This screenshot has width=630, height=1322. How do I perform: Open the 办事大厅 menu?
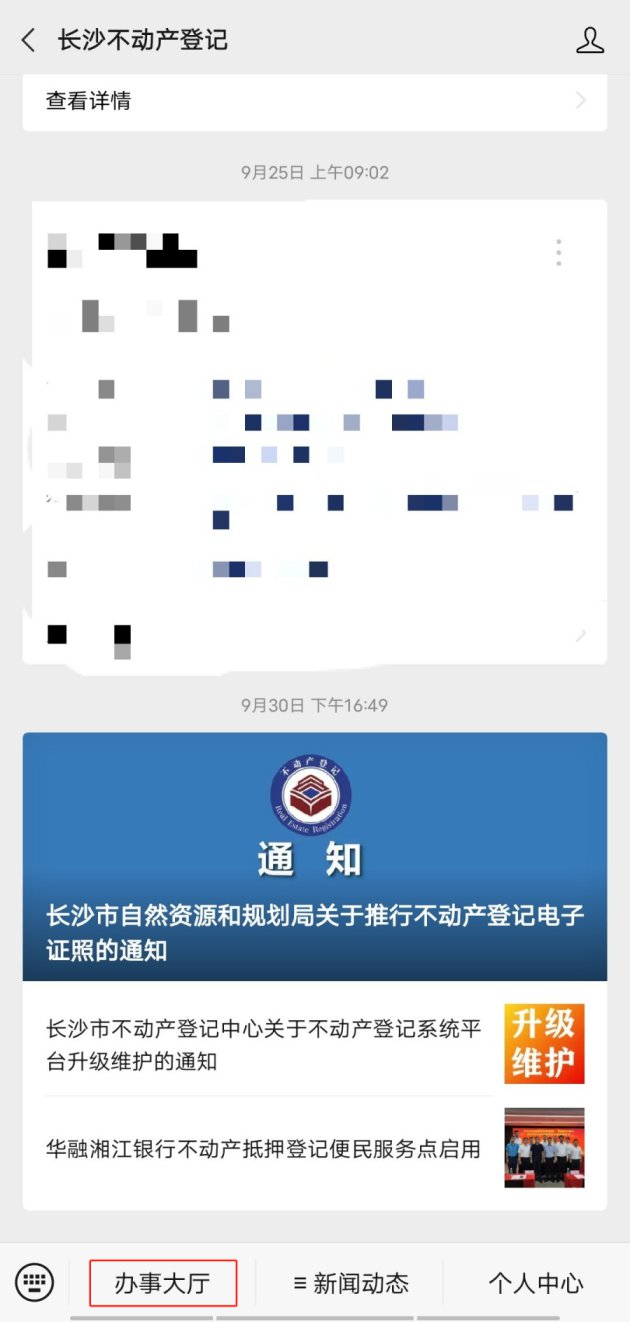tap(163, 1283)
